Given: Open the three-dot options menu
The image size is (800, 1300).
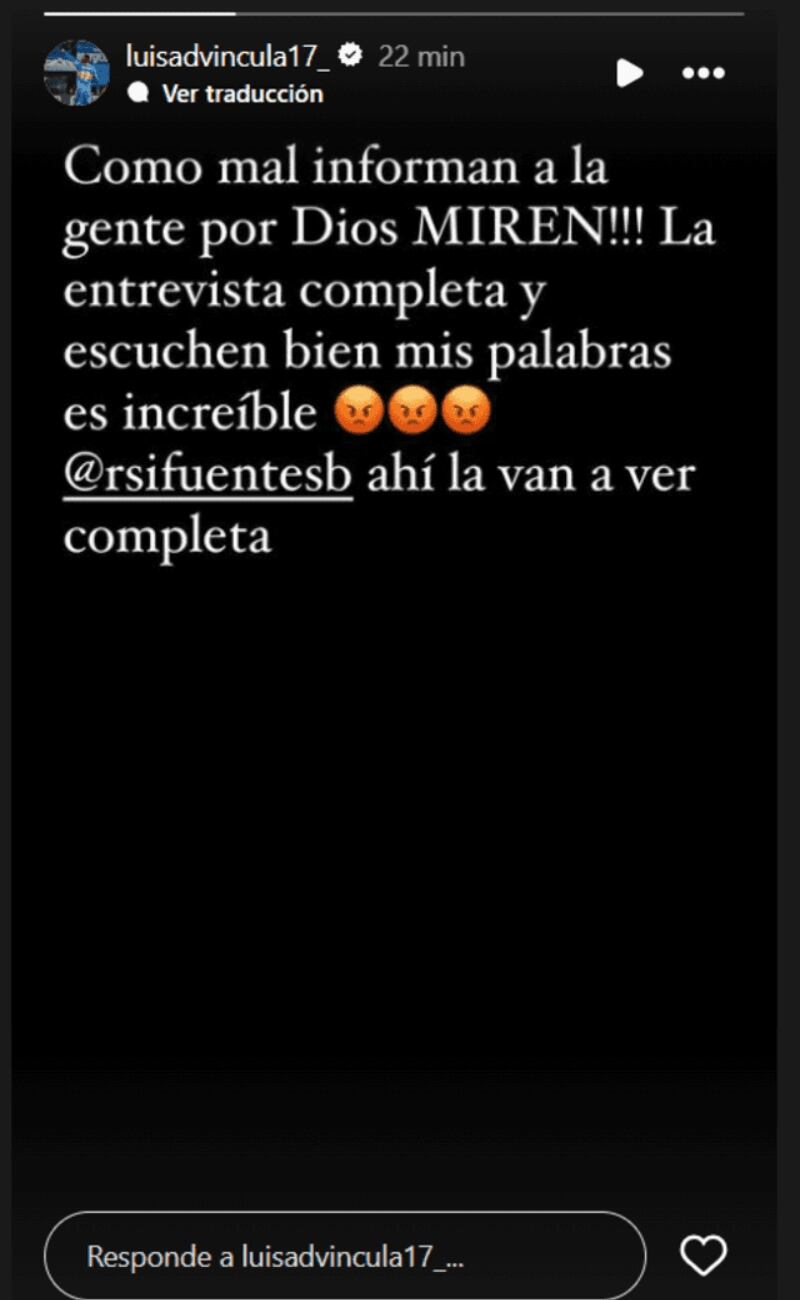Looking at the screenshot, I should click(703, 73).
